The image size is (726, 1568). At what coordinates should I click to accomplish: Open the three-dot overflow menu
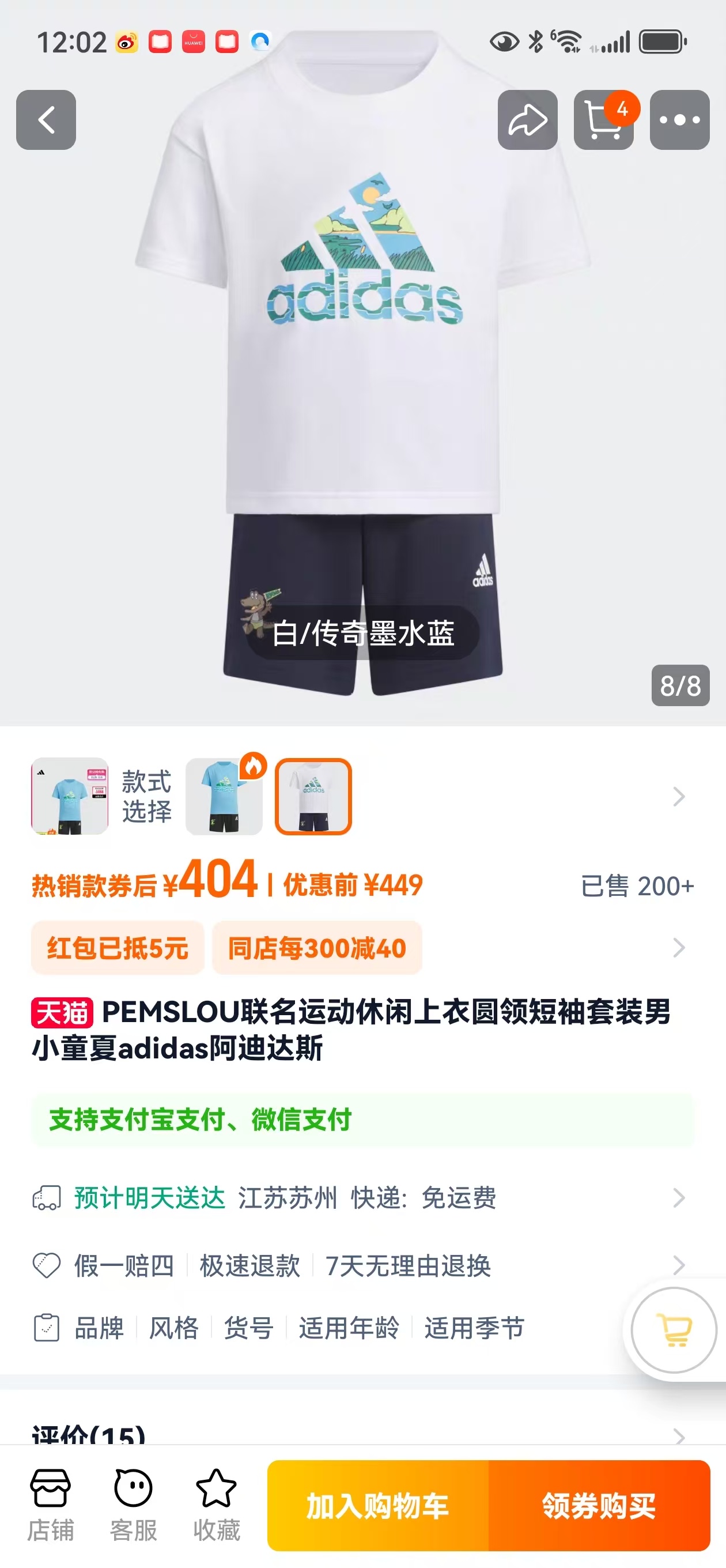point(679,120)
